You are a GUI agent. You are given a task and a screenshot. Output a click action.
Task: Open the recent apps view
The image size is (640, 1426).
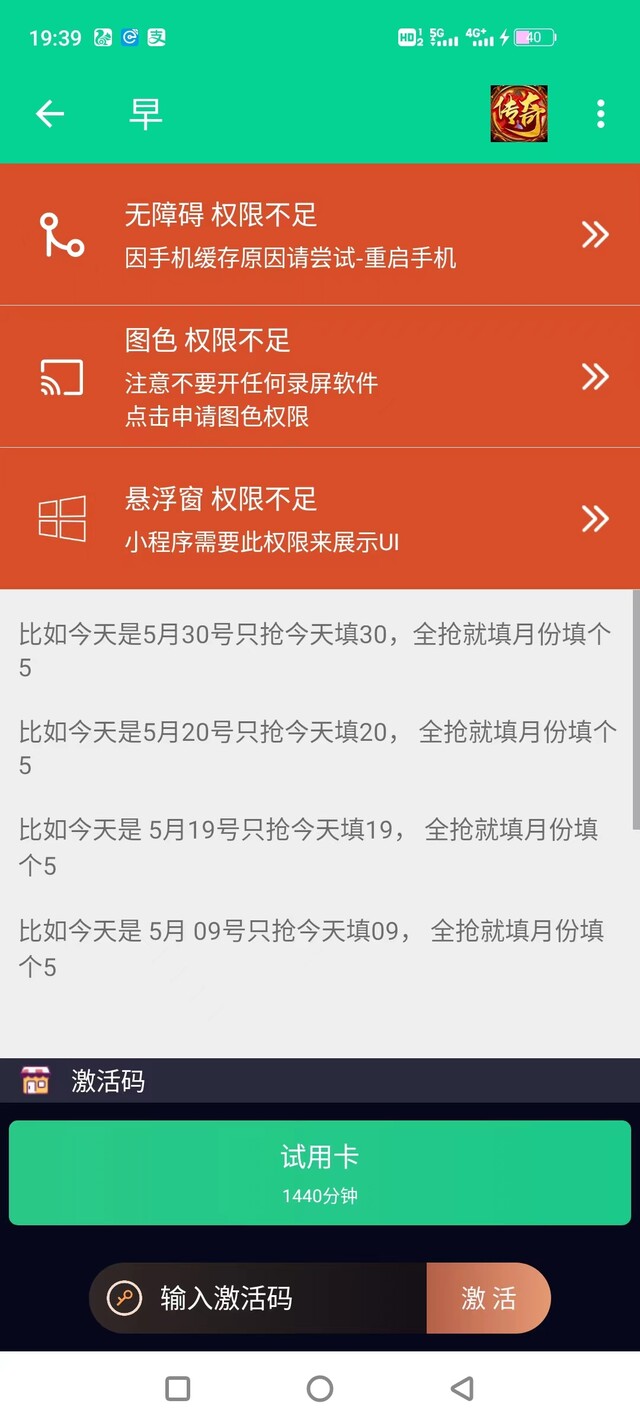[x=178, y=1388]
